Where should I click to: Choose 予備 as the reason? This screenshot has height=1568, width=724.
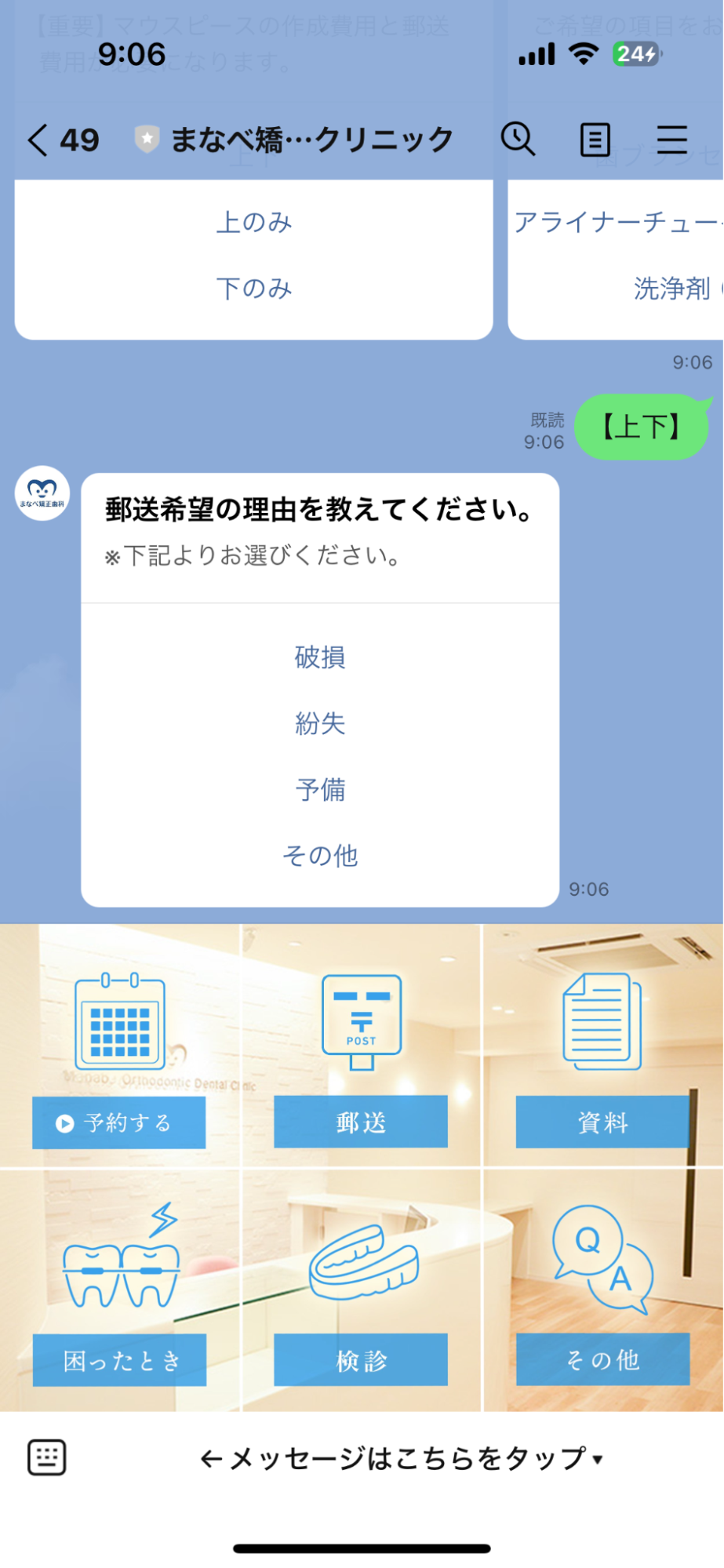(x=320, y=789)
